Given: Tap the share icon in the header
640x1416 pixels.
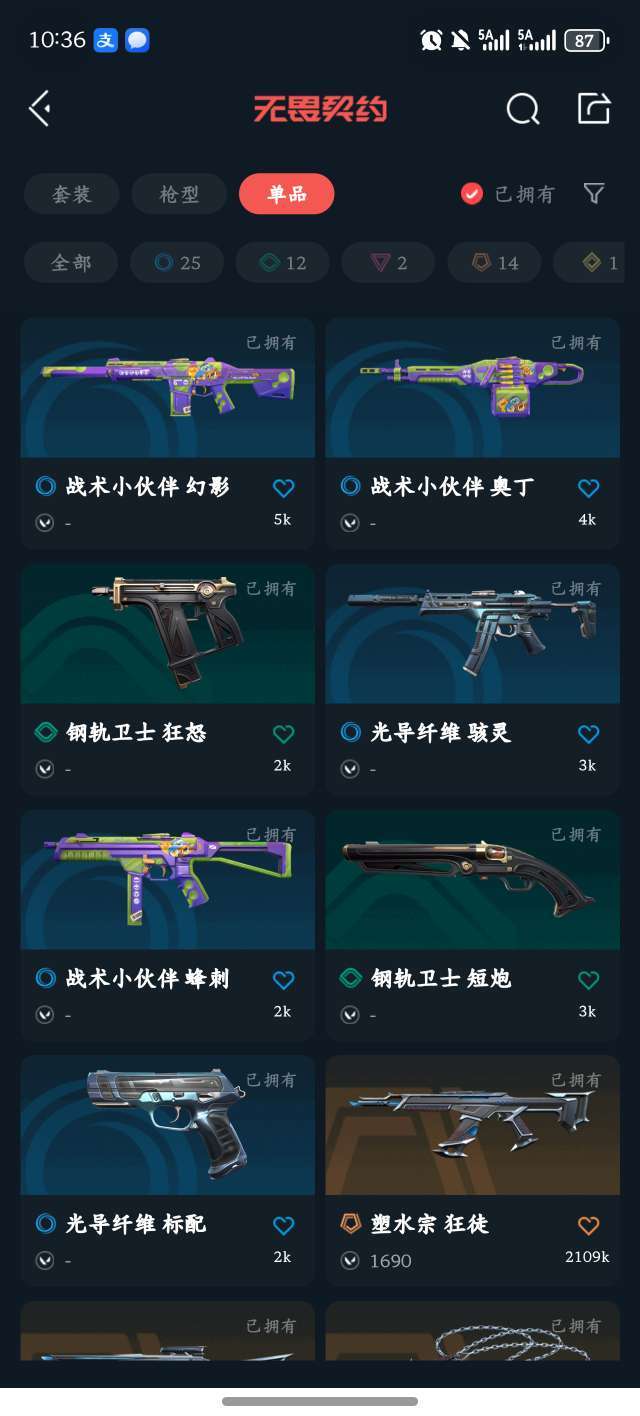Looking at the screenshot, I should coord(594,108).
